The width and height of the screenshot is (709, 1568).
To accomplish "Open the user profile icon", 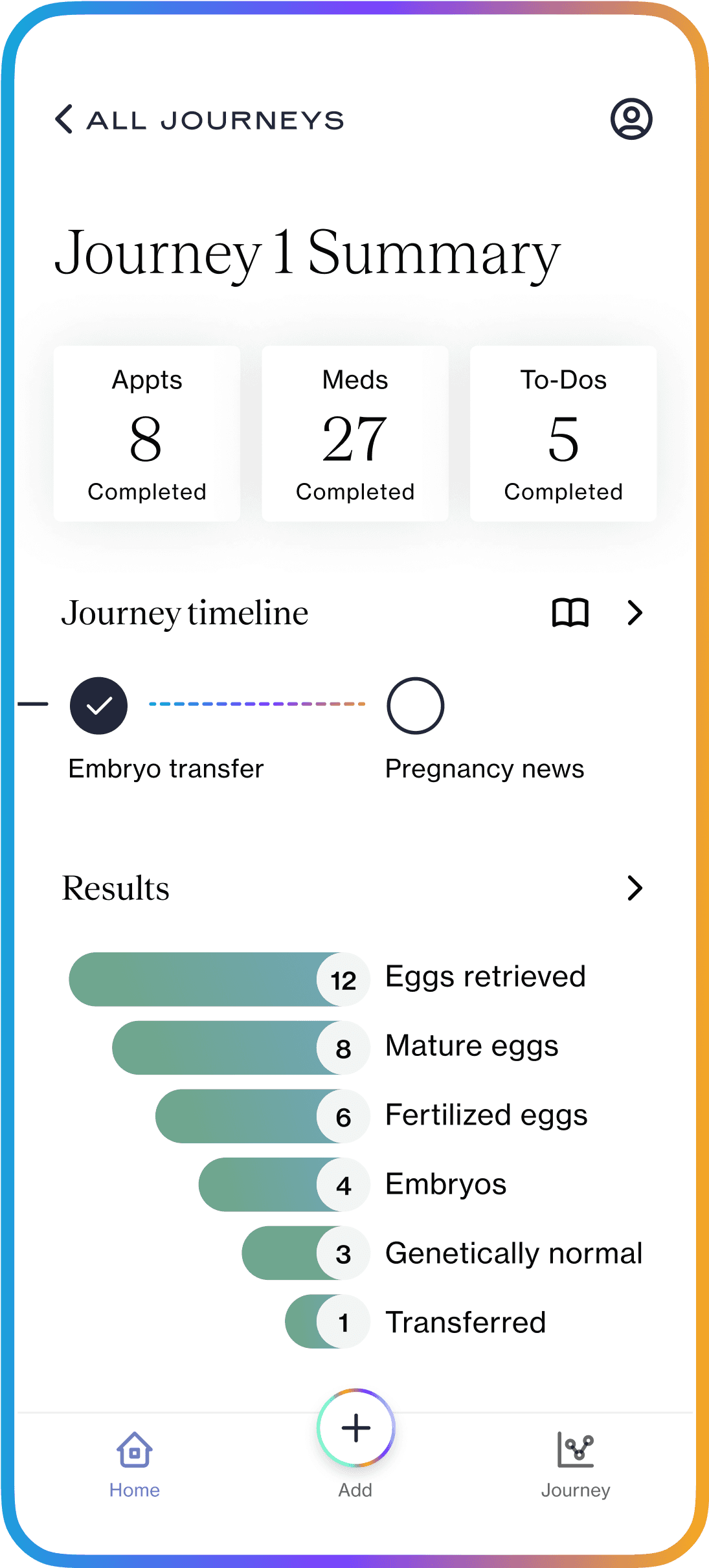I will tap(631, 119).
